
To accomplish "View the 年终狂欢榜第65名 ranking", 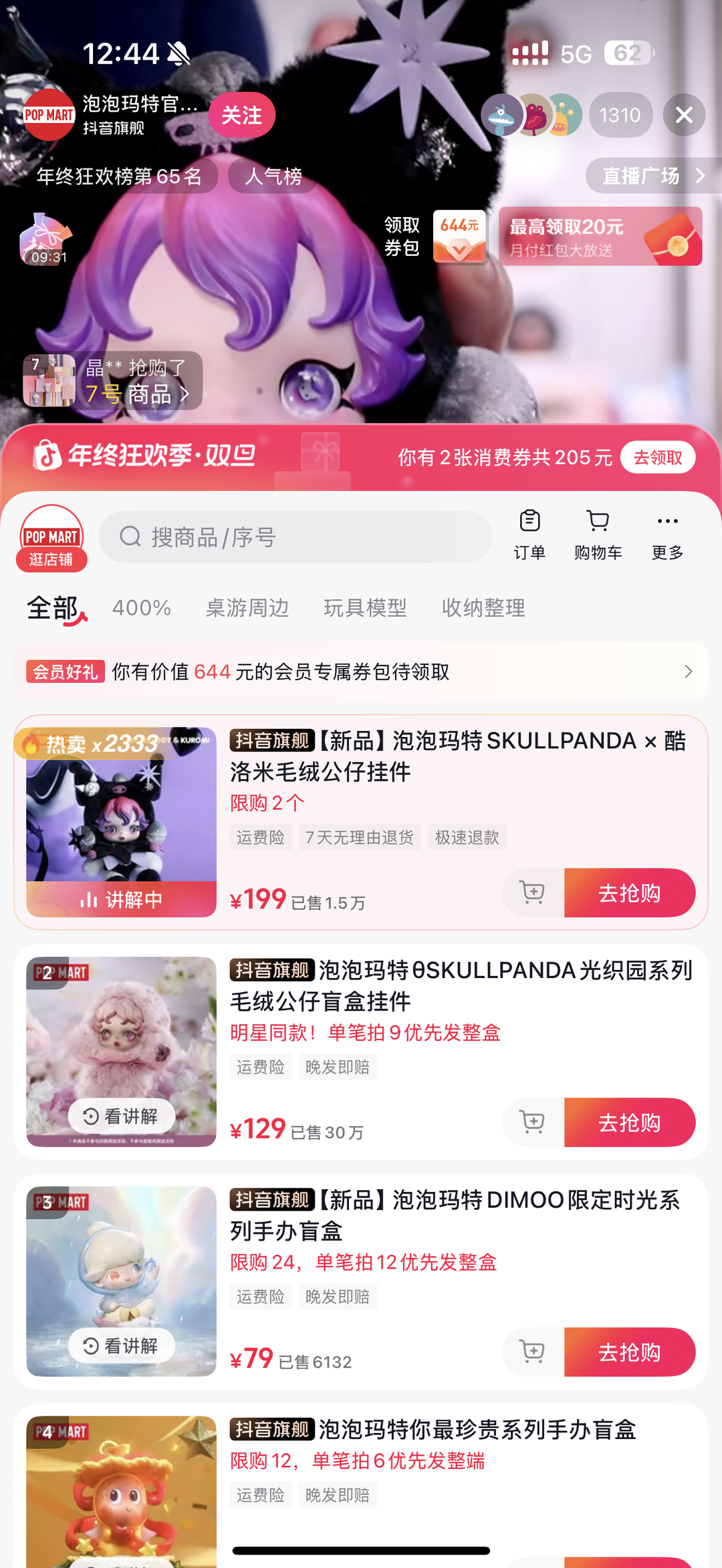I will 119,176.
